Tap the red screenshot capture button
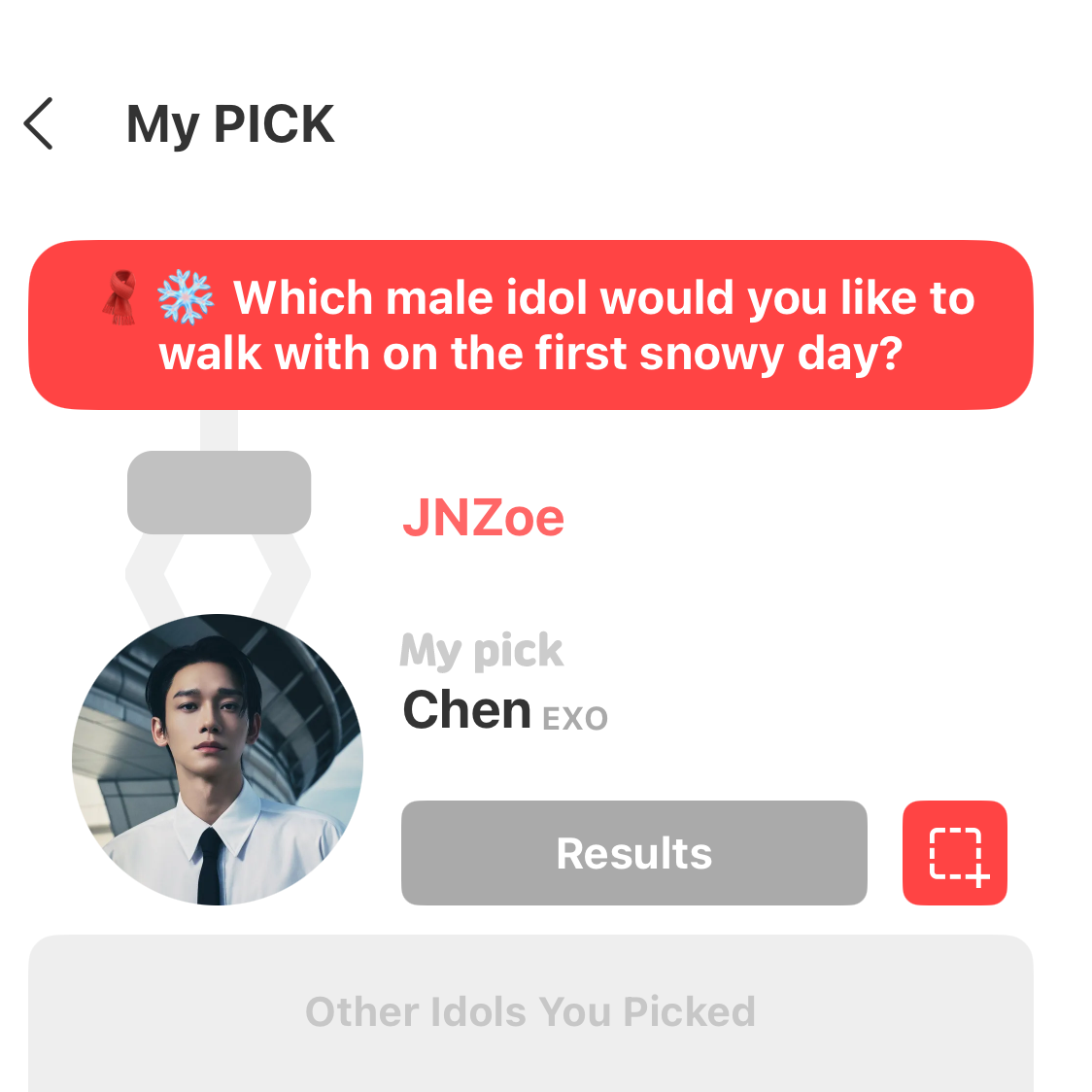 click(954, 853)
